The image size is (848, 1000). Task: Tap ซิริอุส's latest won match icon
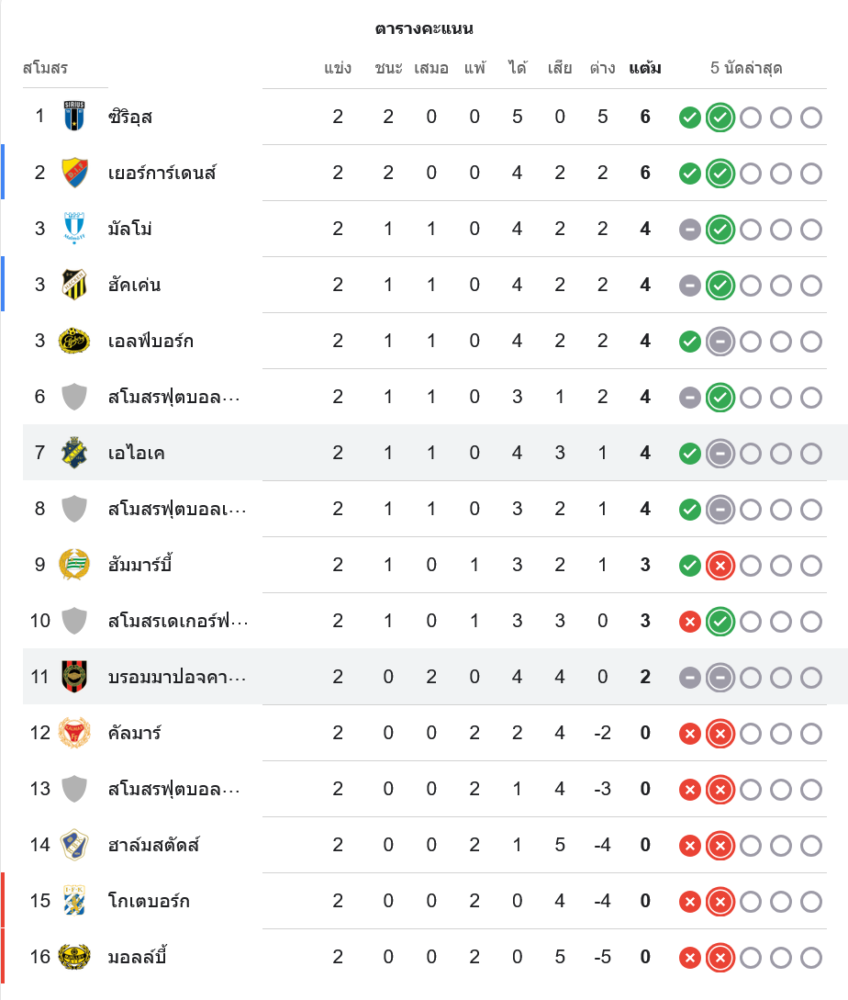click(x=719, y=118)
